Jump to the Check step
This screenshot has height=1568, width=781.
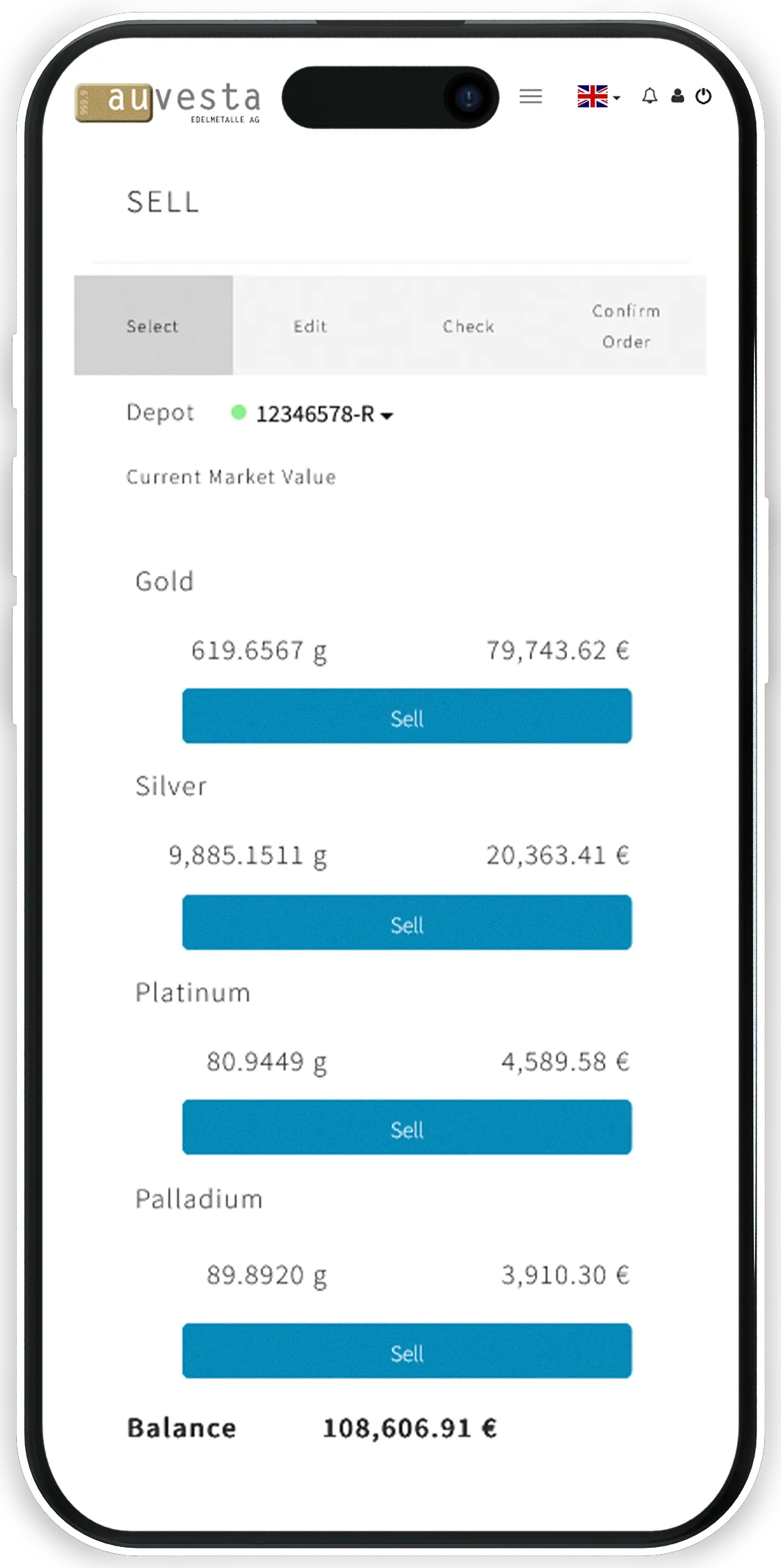468,326
